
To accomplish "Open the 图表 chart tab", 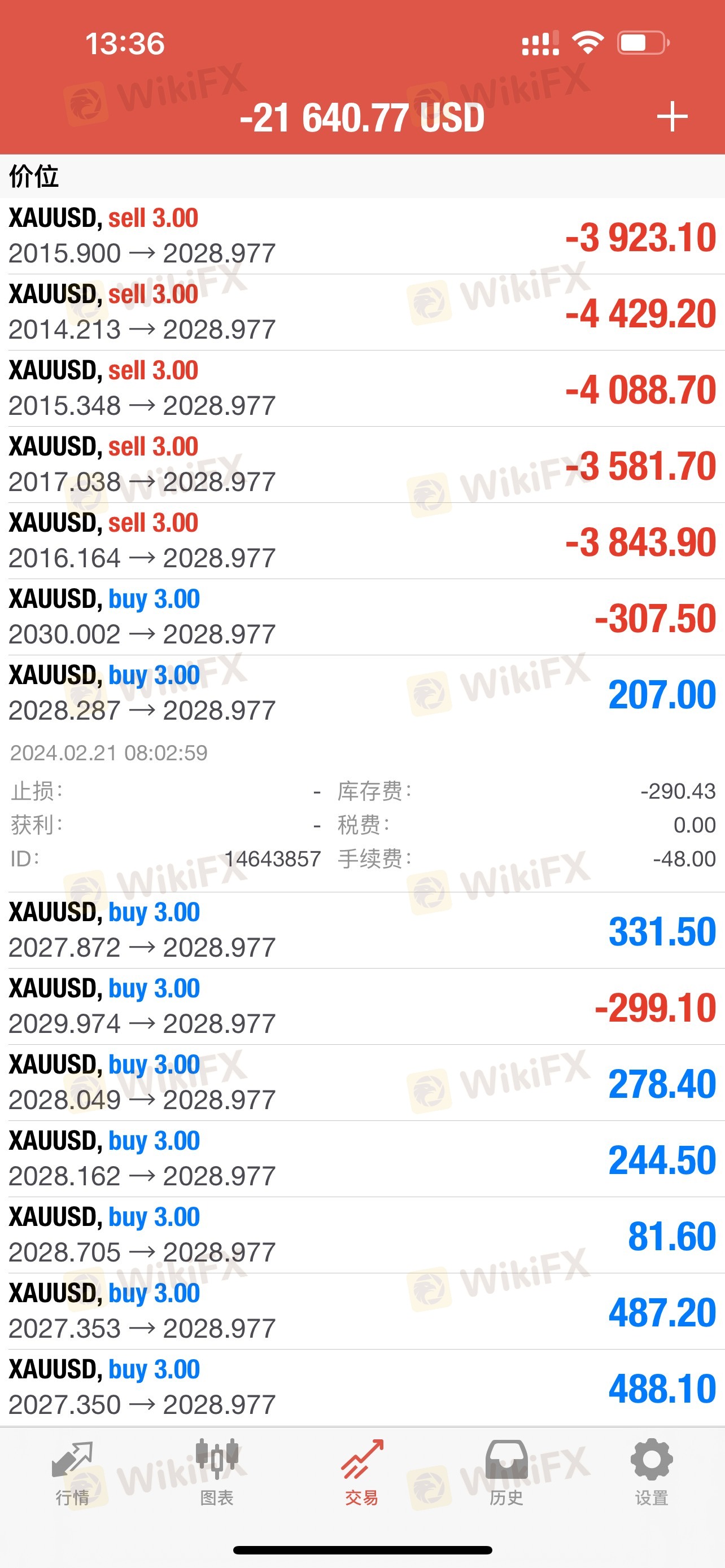I will (217, 1474).
